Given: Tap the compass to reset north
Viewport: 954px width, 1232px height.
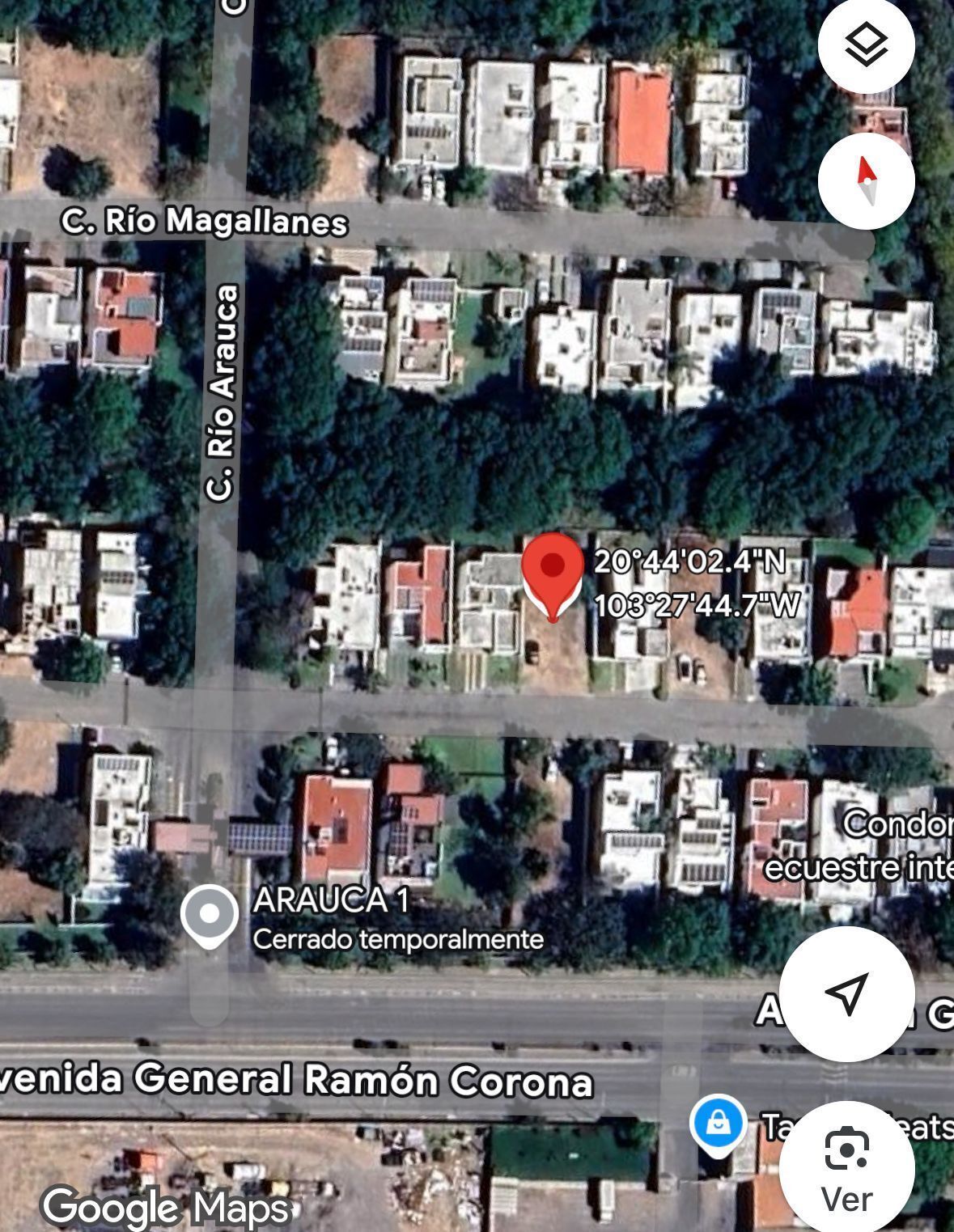Looking at the screenshot, I should pyautogui.click(x=866, y=181).
